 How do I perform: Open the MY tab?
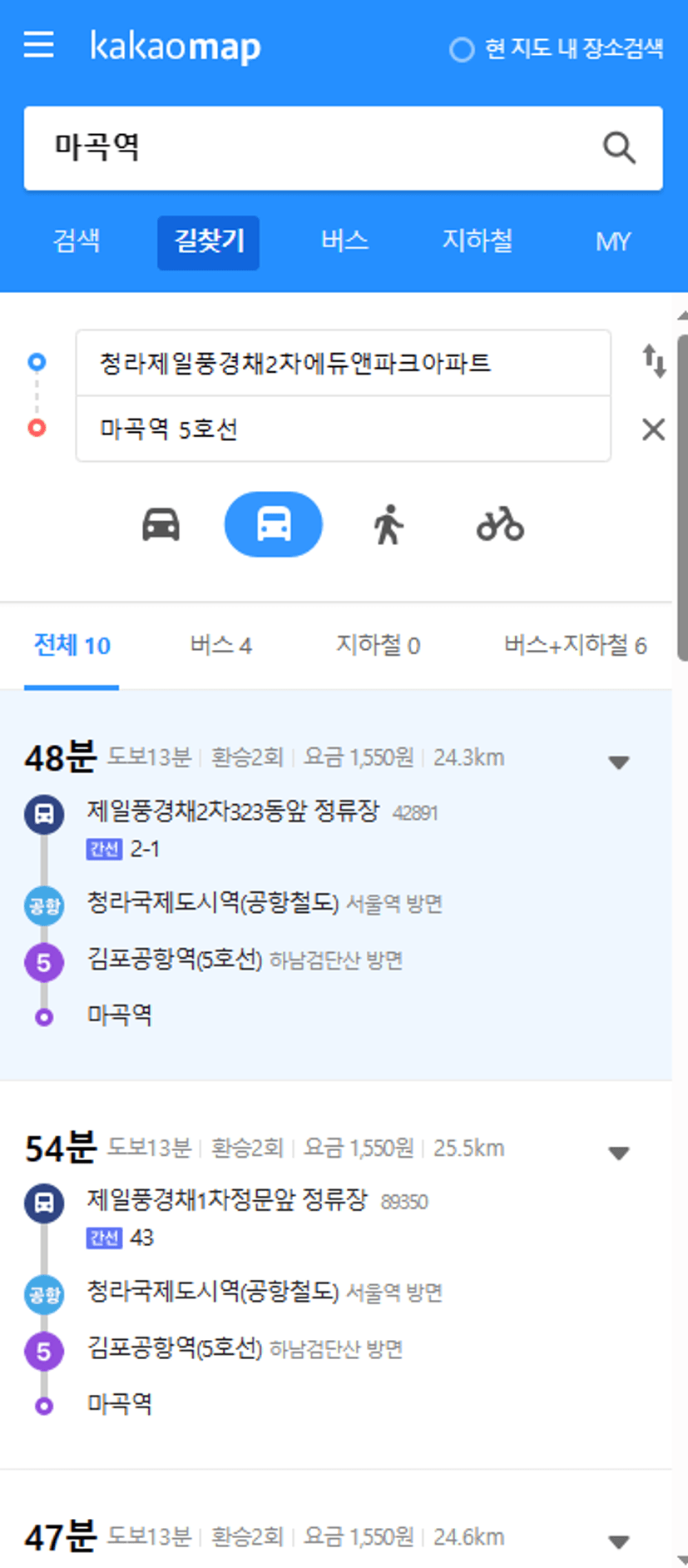[x=613, y=241]
